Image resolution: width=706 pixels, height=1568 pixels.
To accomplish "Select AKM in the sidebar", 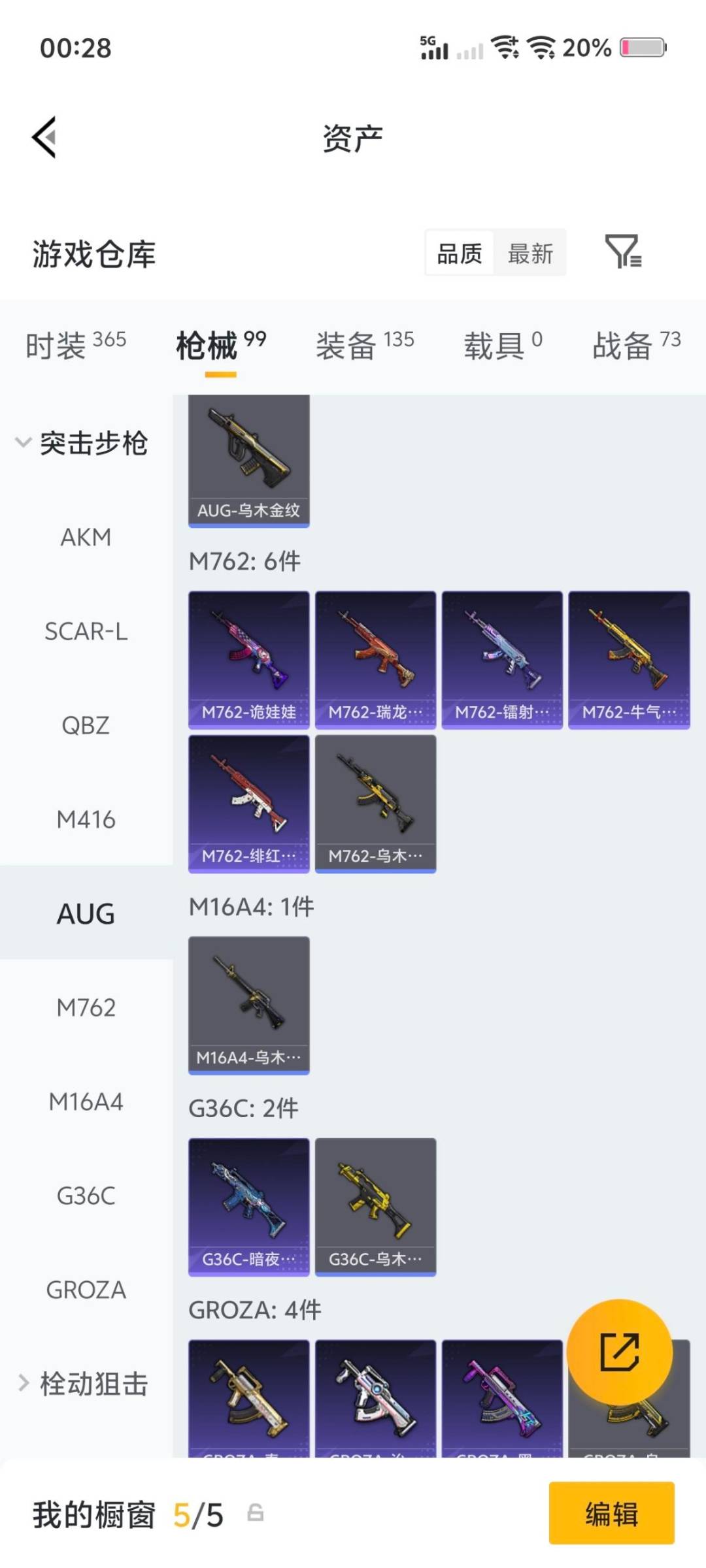I will click(x=86, y=538).
